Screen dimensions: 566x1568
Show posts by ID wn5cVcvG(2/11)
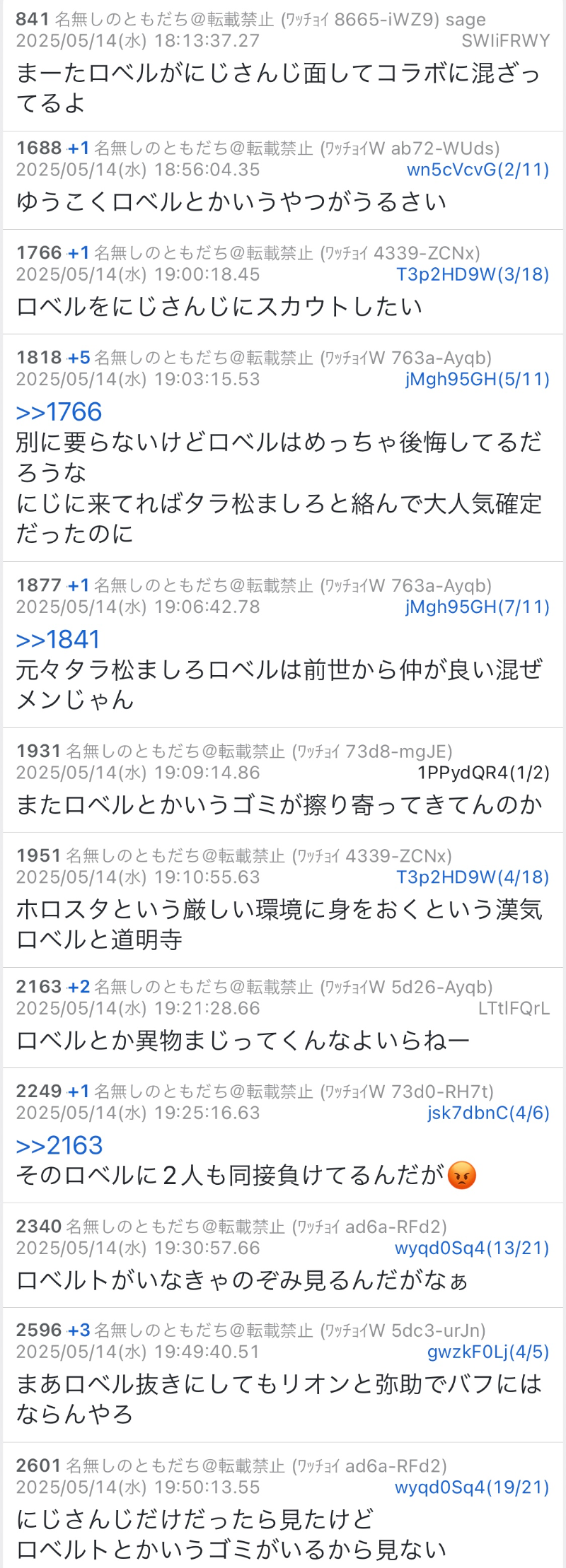pyautogui.click(x=478, y=170)
